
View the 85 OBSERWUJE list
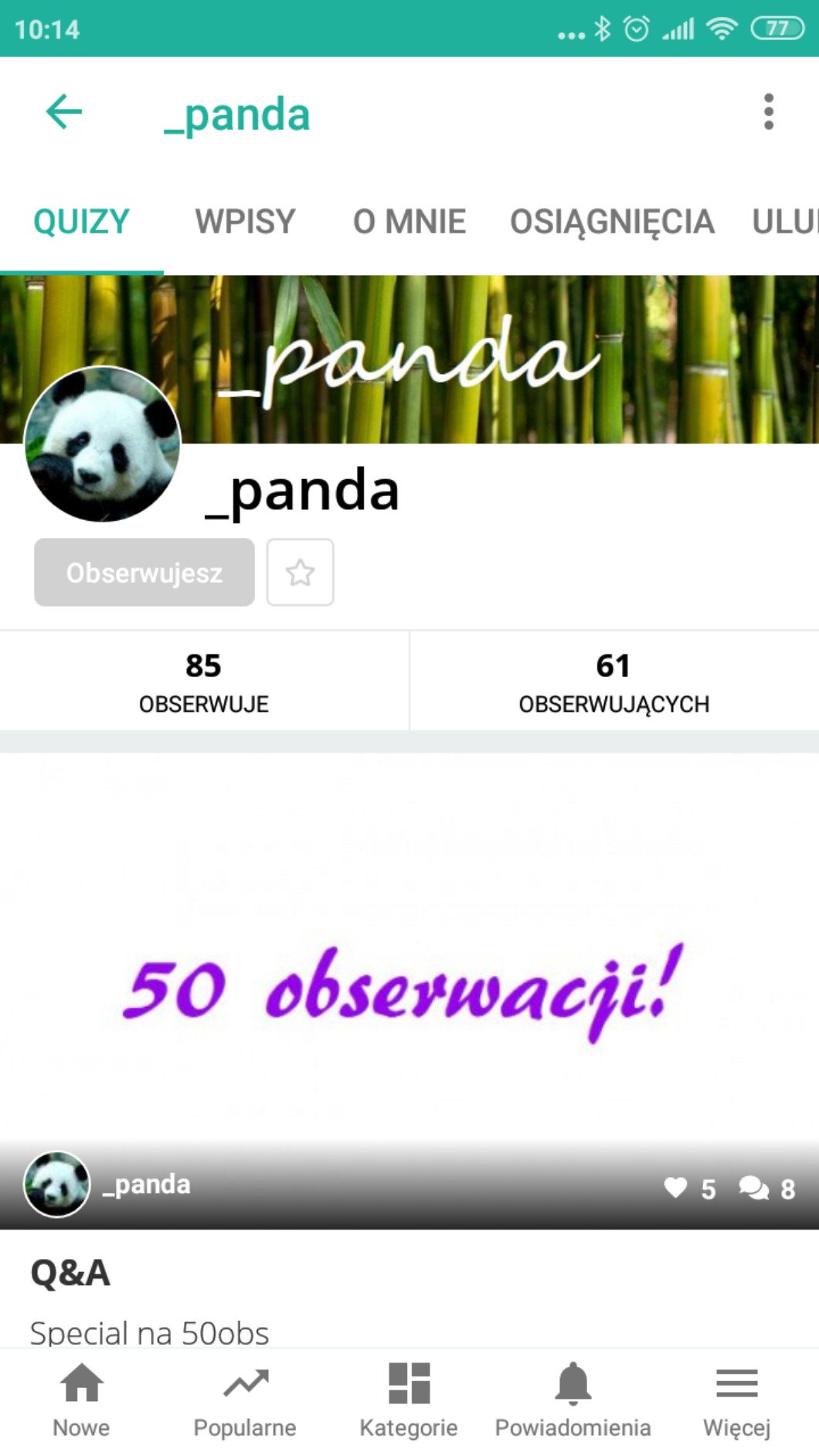coord(204,681)
